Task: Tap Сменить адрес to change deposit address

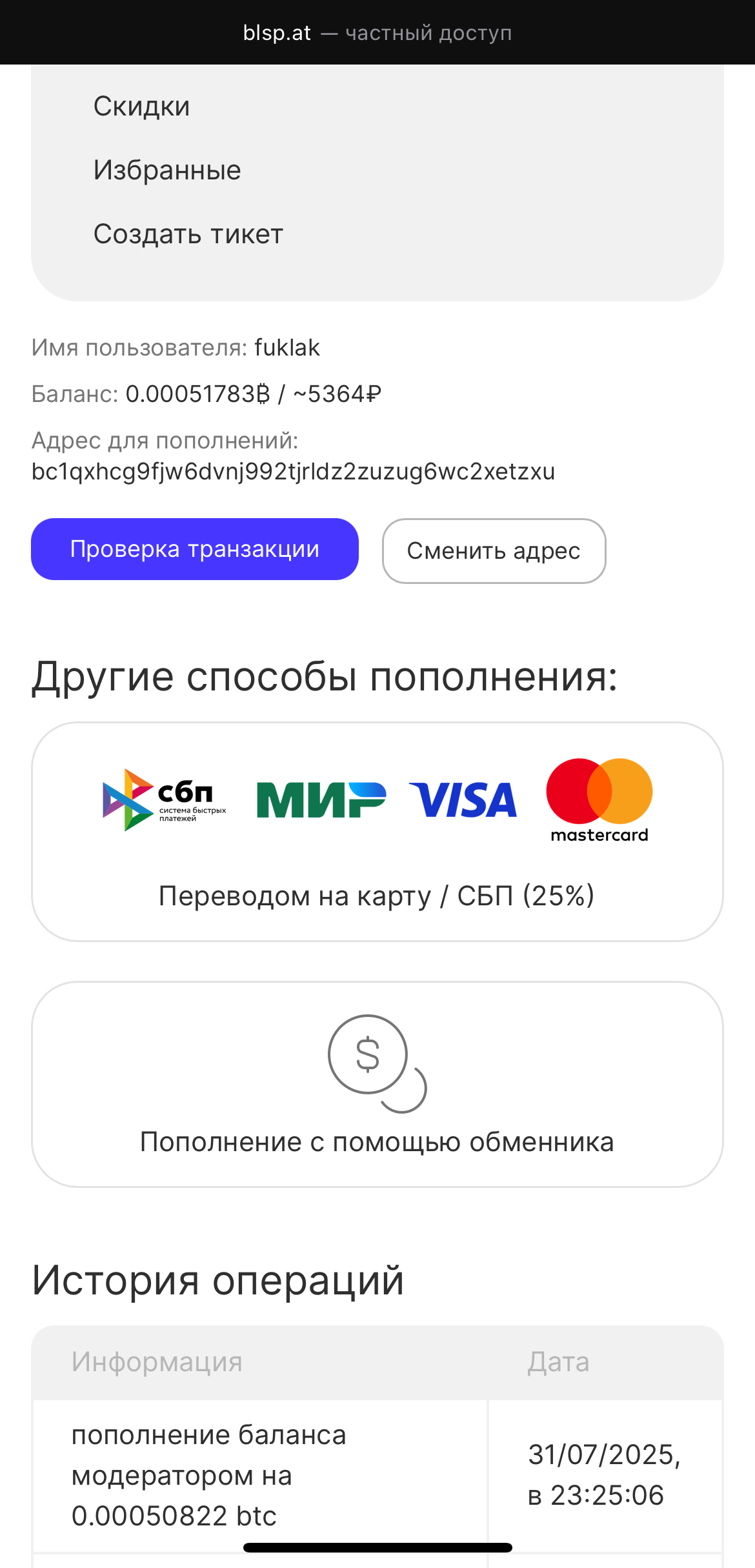Action: (494, 551)
